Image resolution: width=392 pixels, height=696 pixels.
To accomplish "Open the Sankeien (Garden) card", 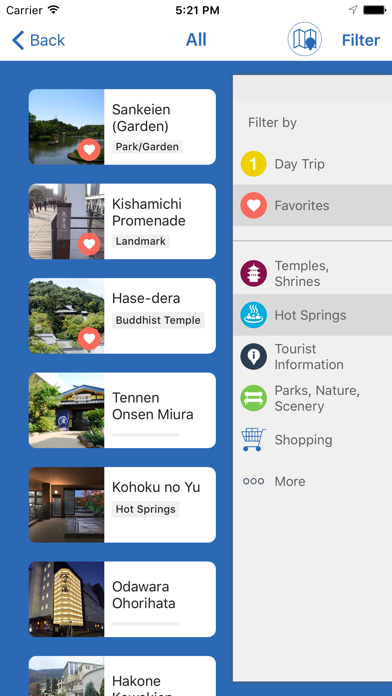I will [122, 127].
